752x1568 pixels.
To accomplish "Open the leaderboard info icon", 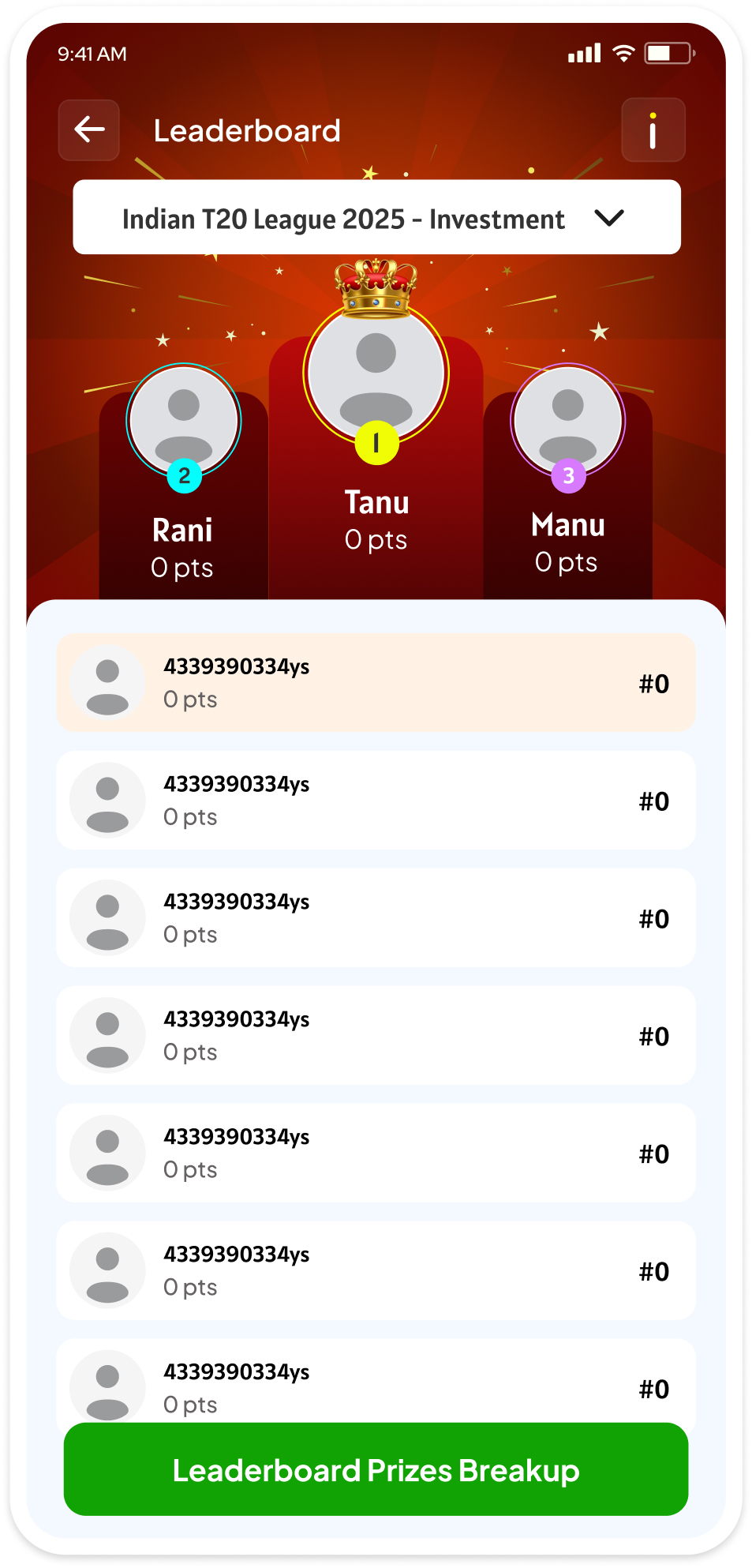I will [x=653, y=130].
